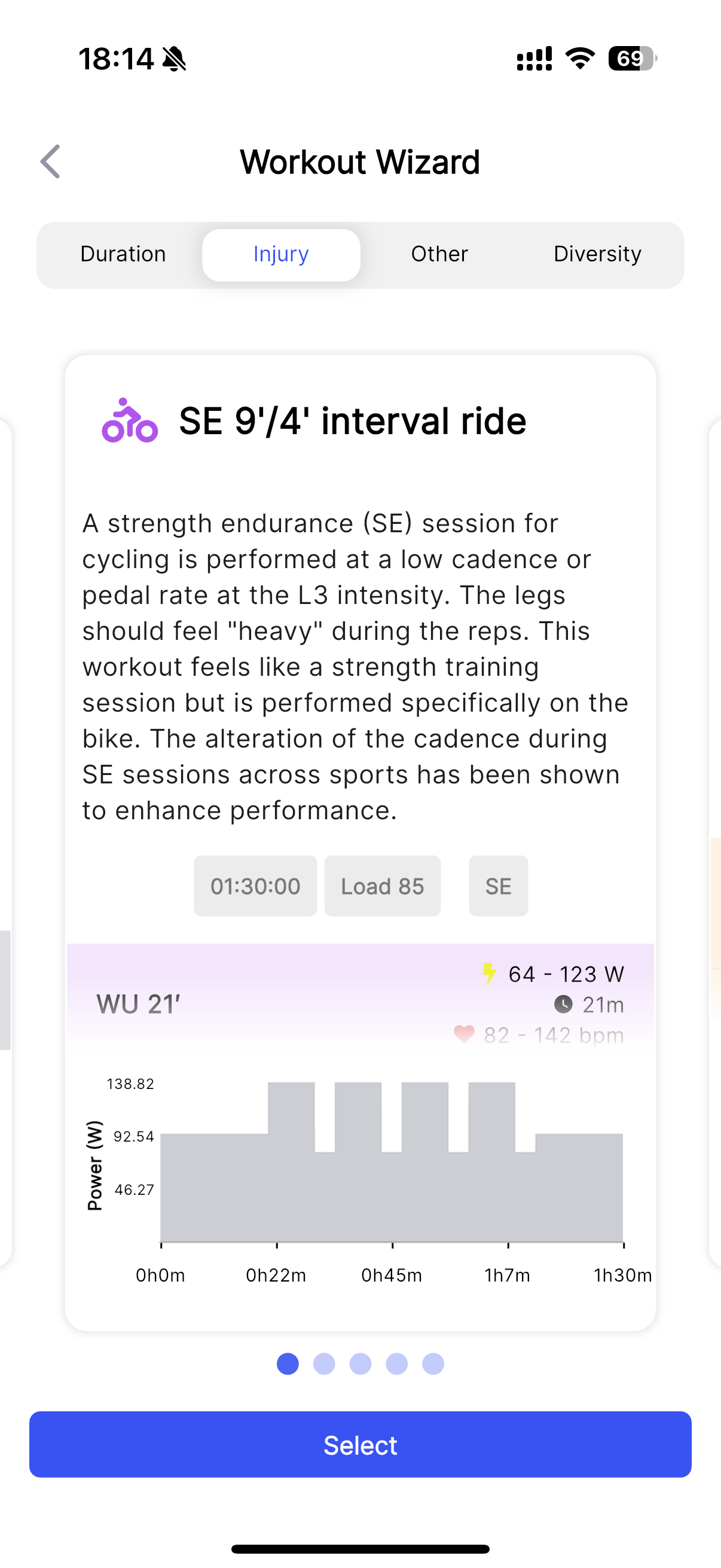The image size is (721, 1568).
Task: Switch to the Diversity tab
Action: click(597, 254)
